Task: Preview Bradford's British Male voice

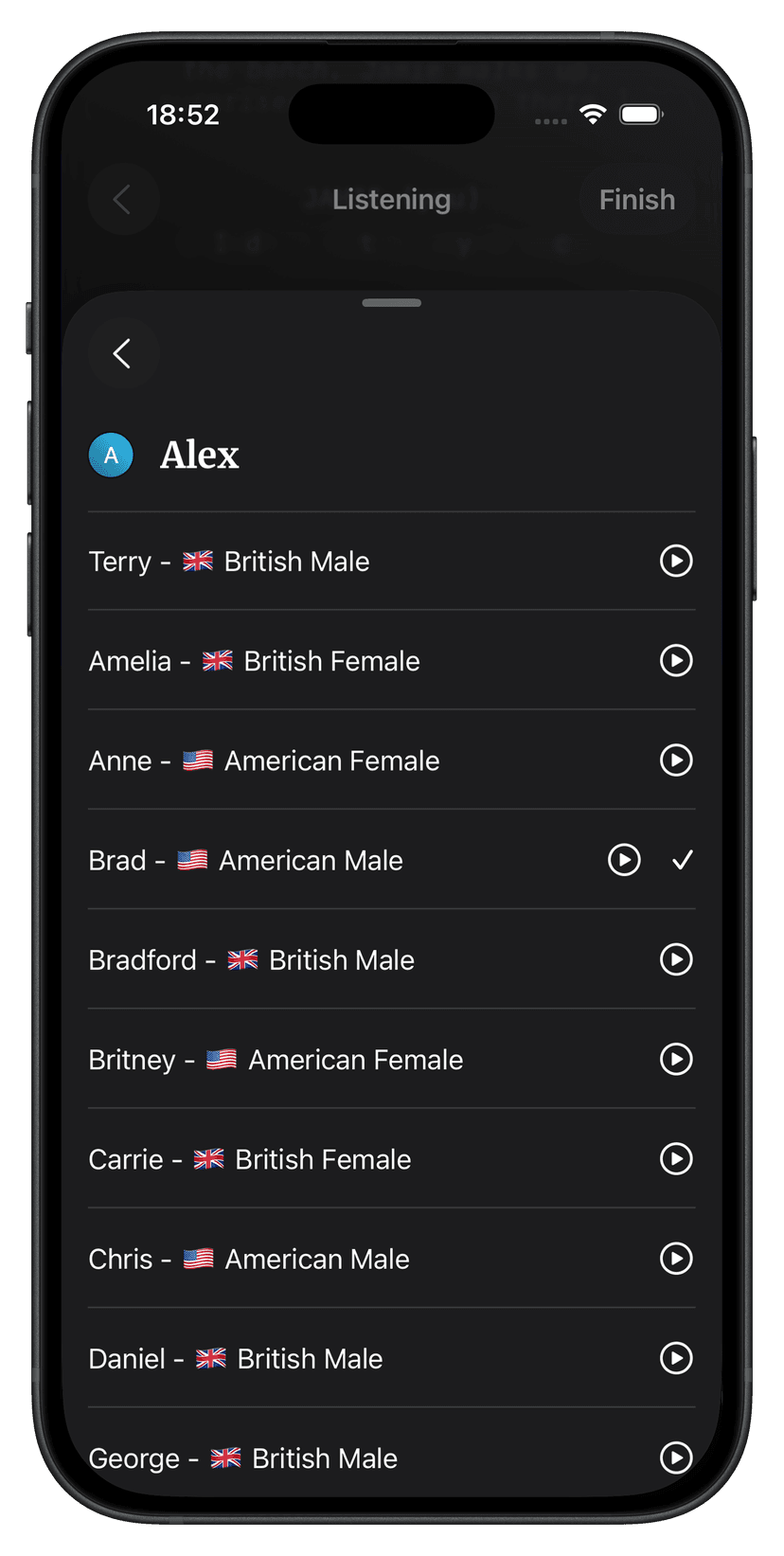Action: [675, 959]
